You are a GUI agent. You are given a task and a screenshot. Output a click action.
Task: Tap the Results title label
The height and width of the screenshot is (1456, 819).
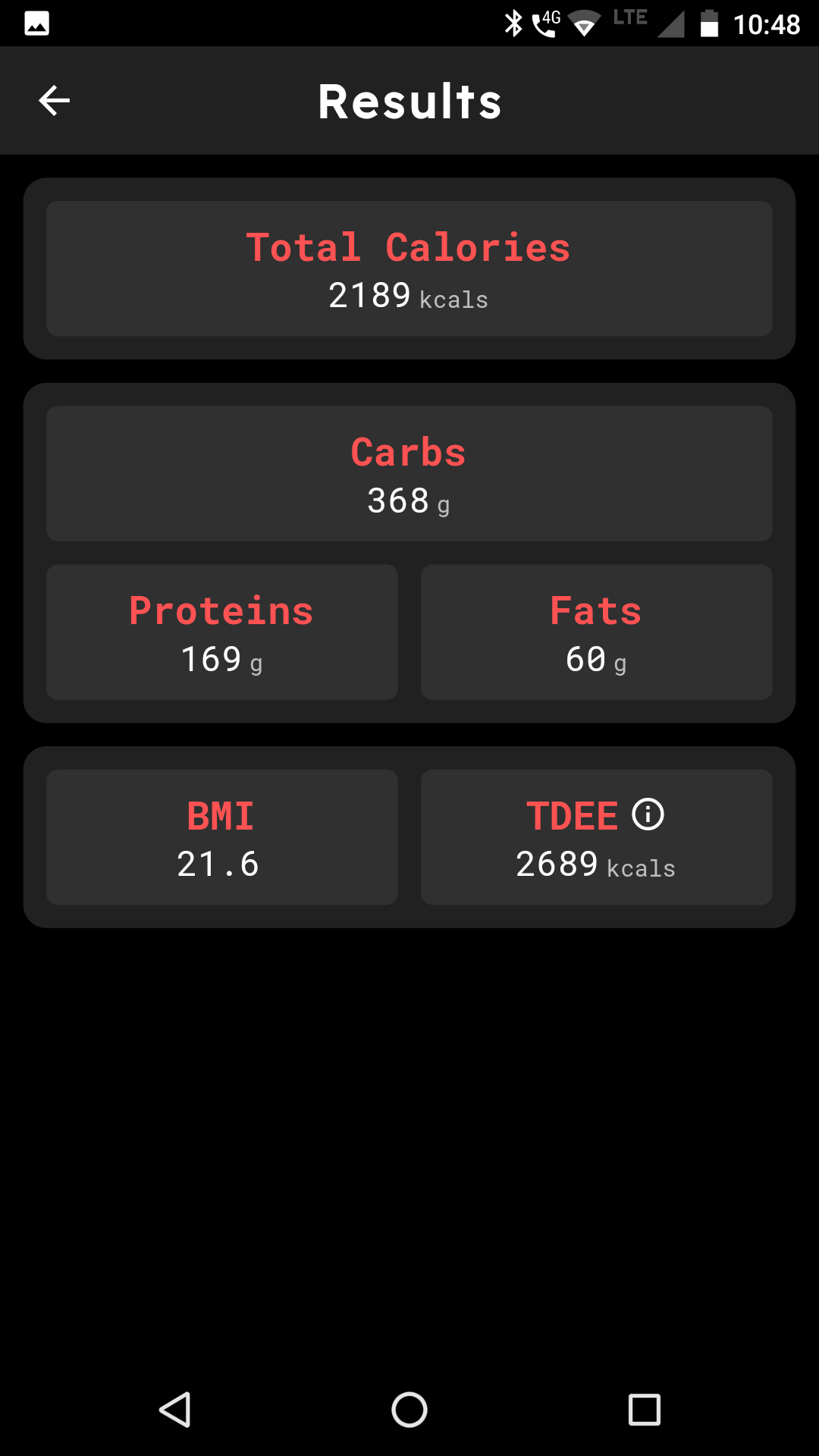point(409,99)
